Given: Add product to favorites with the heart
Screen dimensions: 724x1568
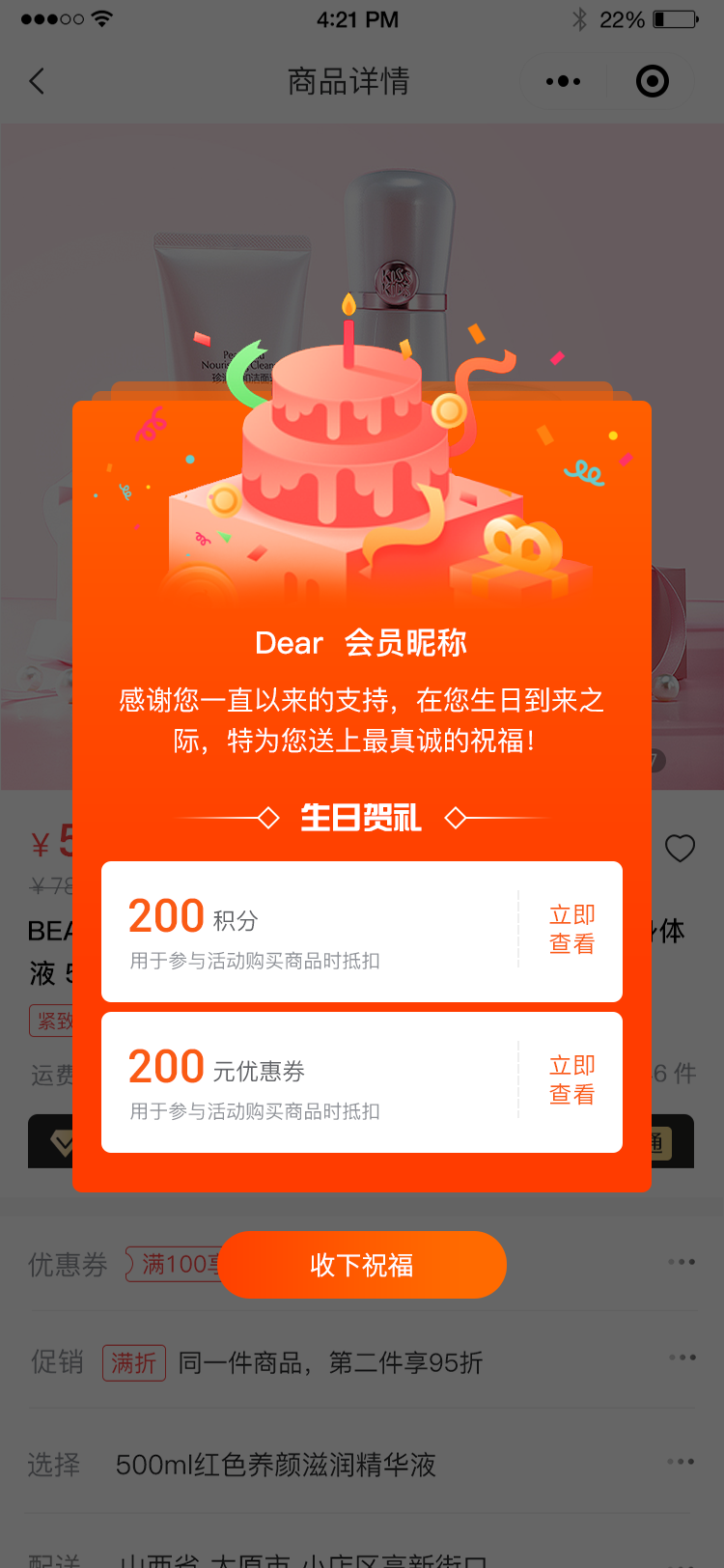Looking at the screenshot, I should tap(680, 849).
